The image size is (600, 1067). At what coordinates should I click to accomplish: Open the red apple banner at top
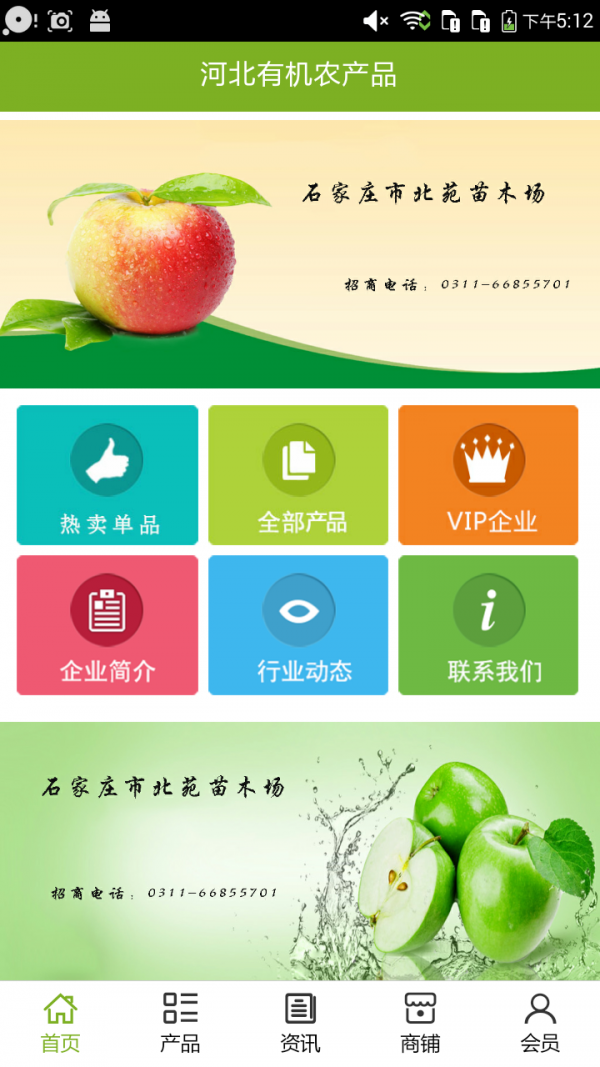click(300, 254)
